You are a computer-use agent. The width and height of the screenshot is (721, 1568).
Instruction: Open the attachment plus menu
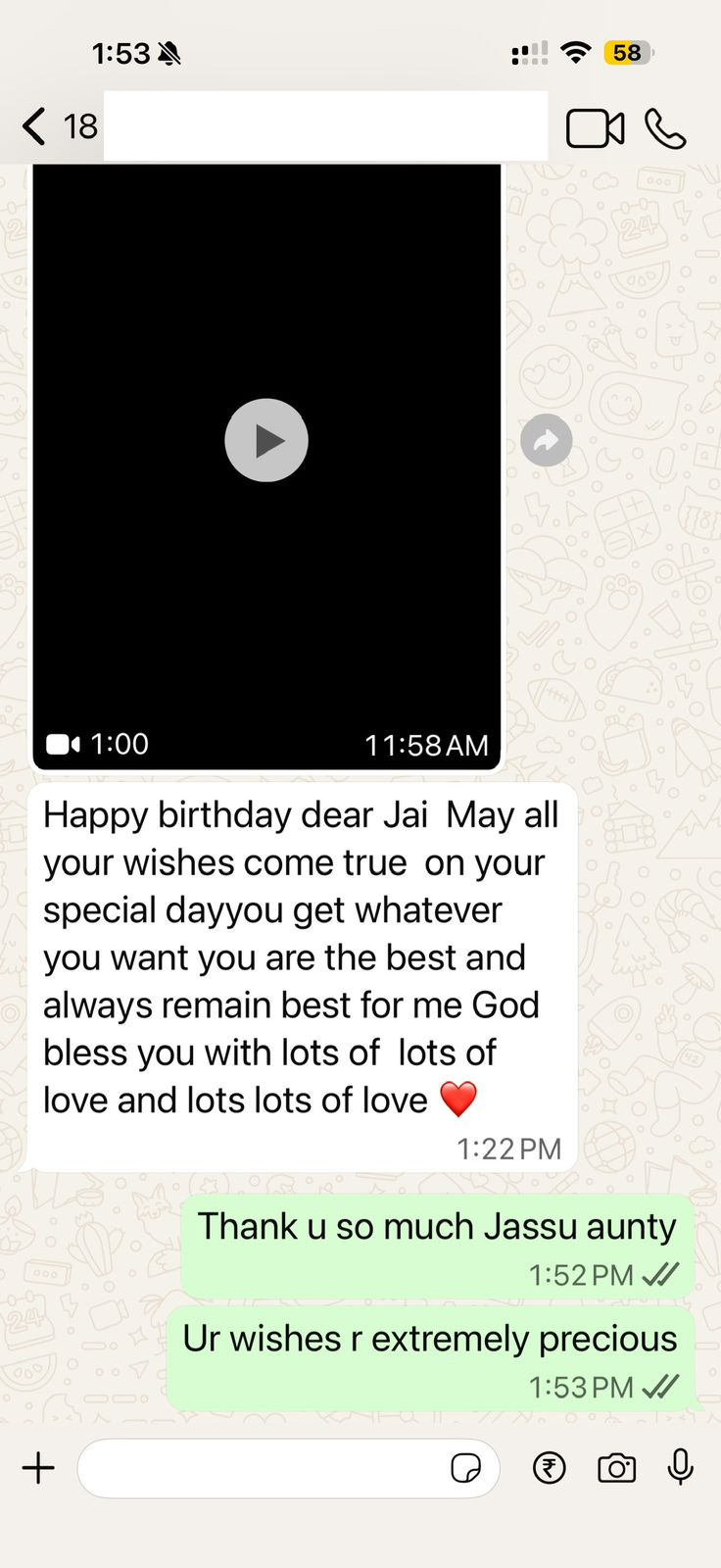(x=38, y=1467)
